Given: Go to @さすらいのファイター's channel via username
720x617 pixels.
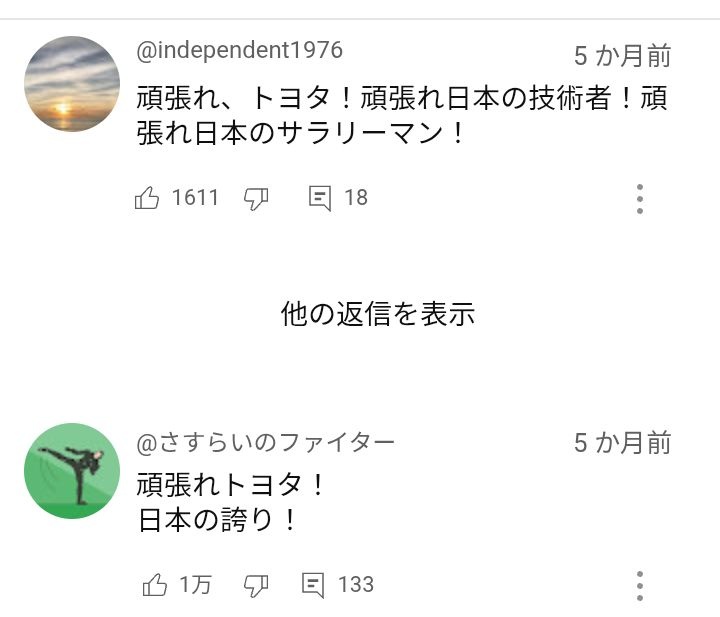Looking at the screenshot, I should [x=265, y=442].
